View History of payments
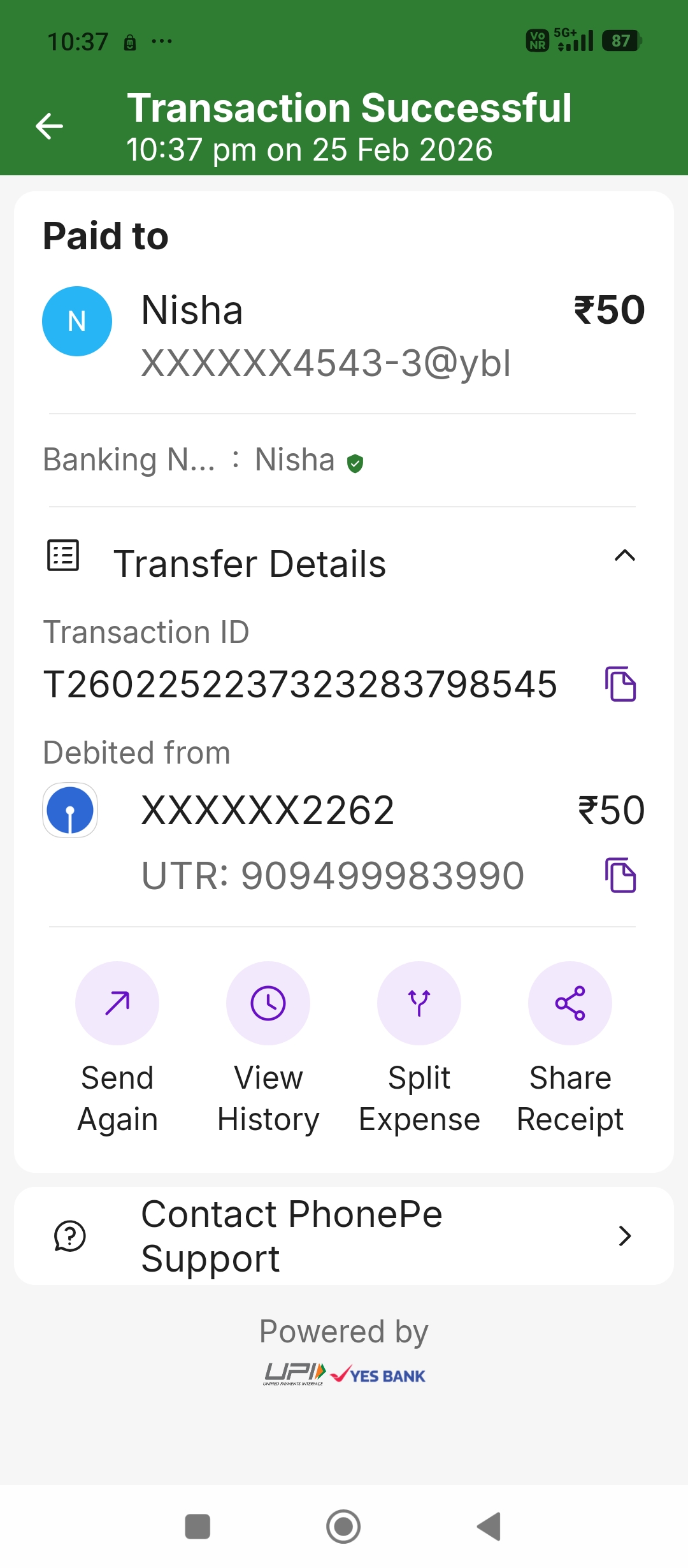688x1568 pixels. [x=268, y=1003]
